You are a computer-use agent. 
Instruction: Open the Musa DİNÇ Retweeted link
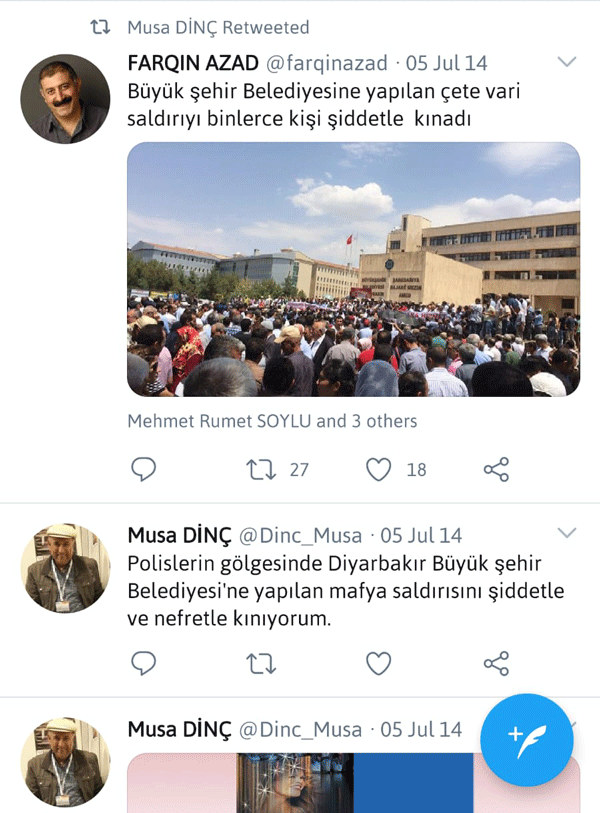coord(218,28)
